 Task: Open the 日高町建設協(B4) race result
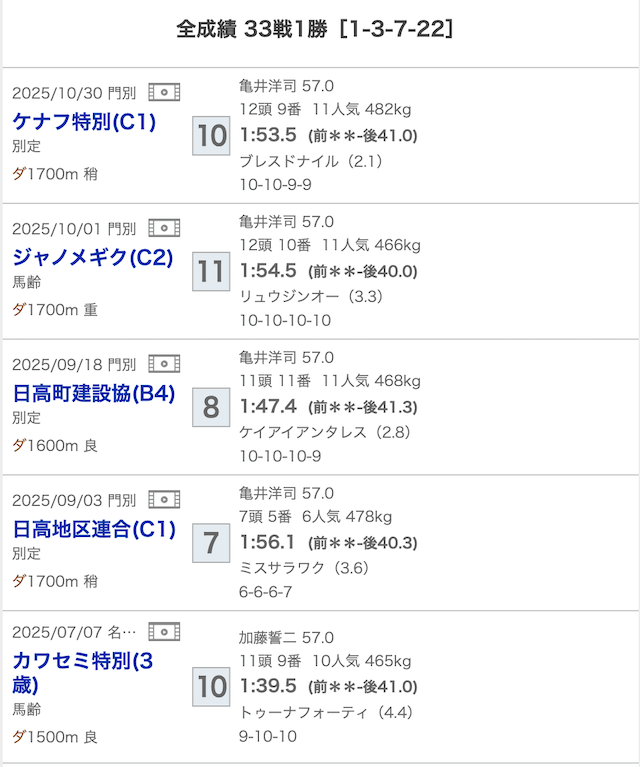93,394
